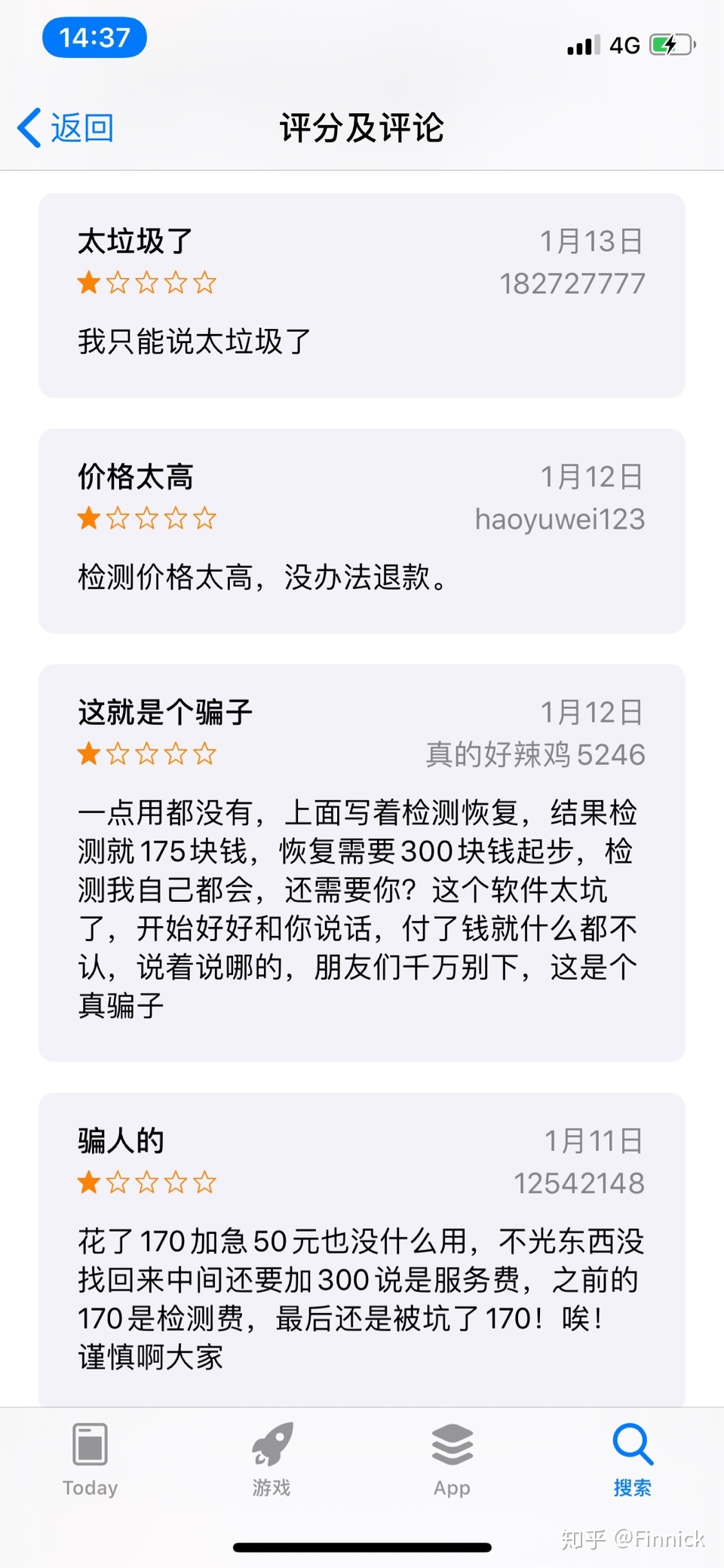Expand the 太垃圾了 review details

(x=362, y=294)
